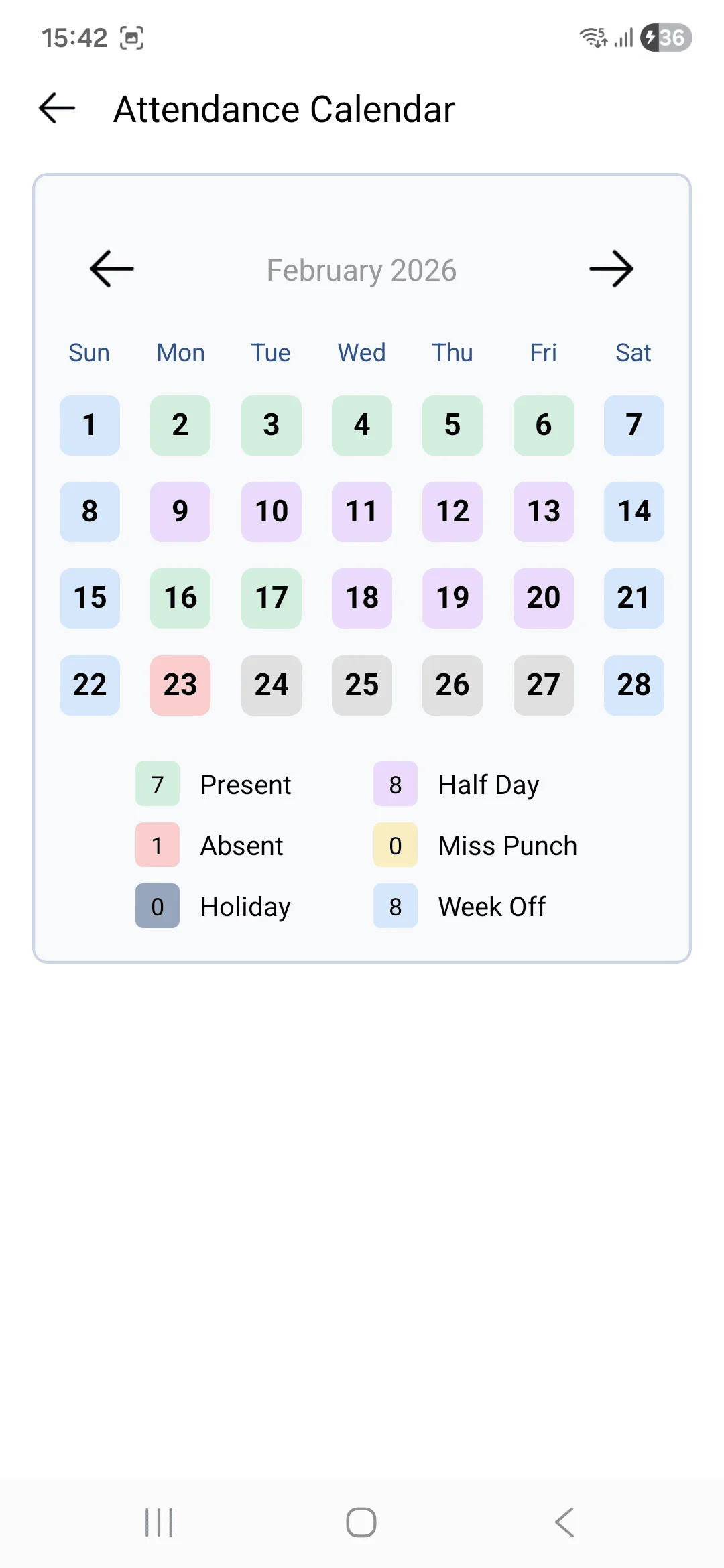Image resolution: width=724 pixels, height=1568 pixels.
Task: Select February 1 on the calendar
Action: click(x=90, y=426)
